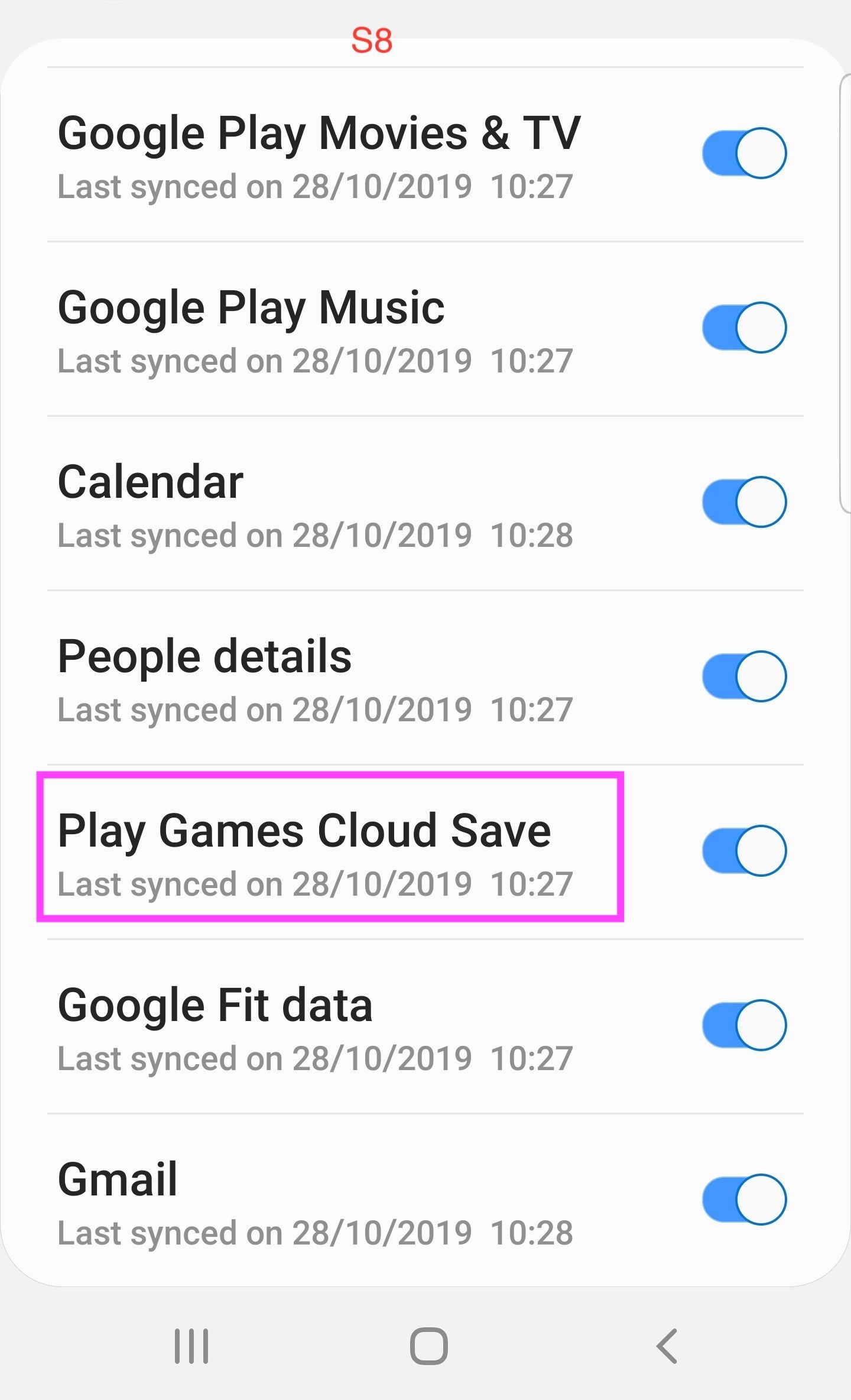
Task: Switch off People details sync
Action: (744, 676)
